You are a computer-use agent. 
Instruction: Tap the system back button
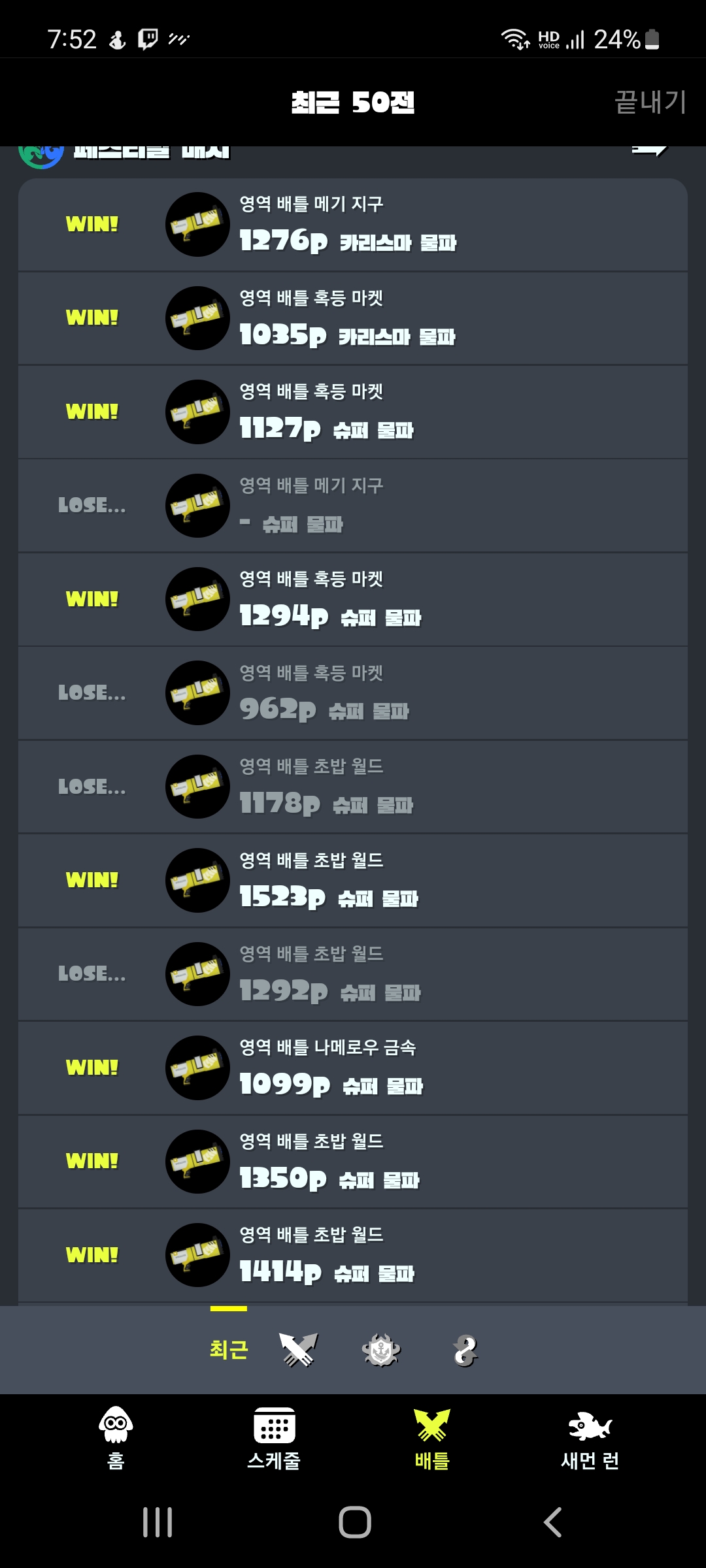[553, 1522]
